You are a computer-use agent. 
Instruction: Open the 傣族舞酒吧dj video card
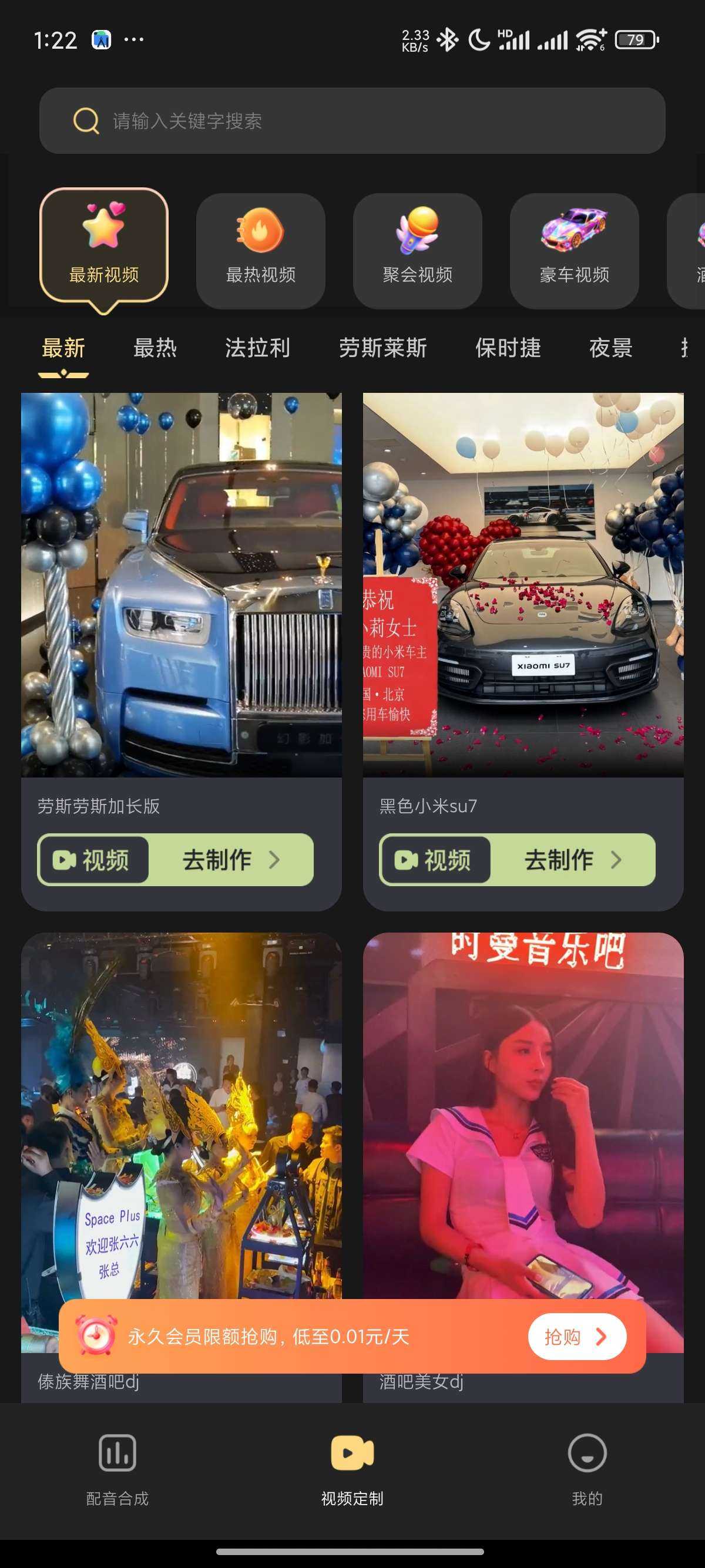[x=182, y=1114]
